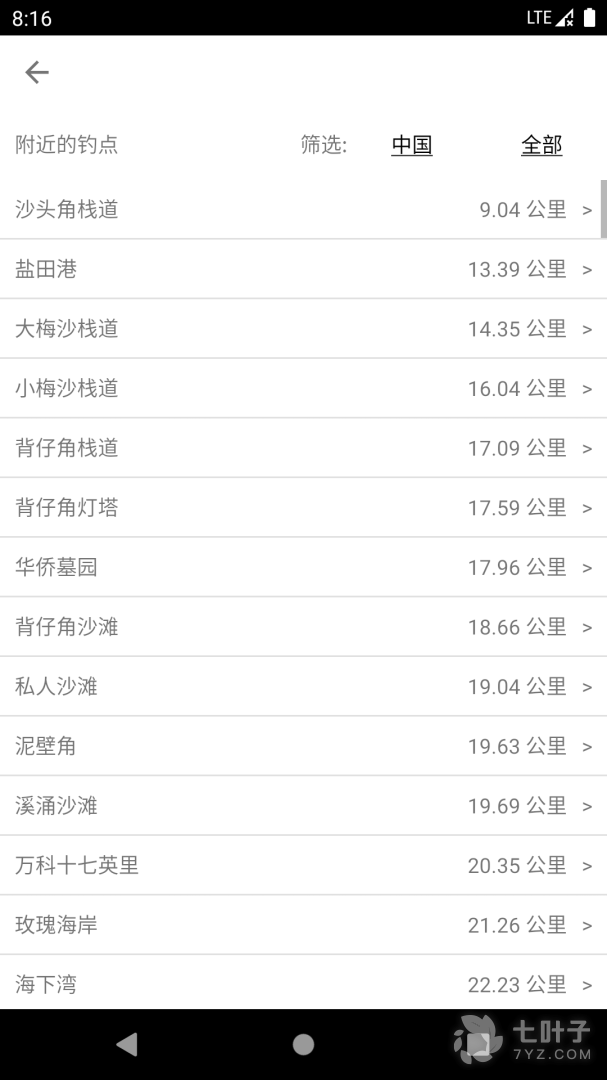Open the 中国 country filter
607x1080 pixels.
click(411, 145)
